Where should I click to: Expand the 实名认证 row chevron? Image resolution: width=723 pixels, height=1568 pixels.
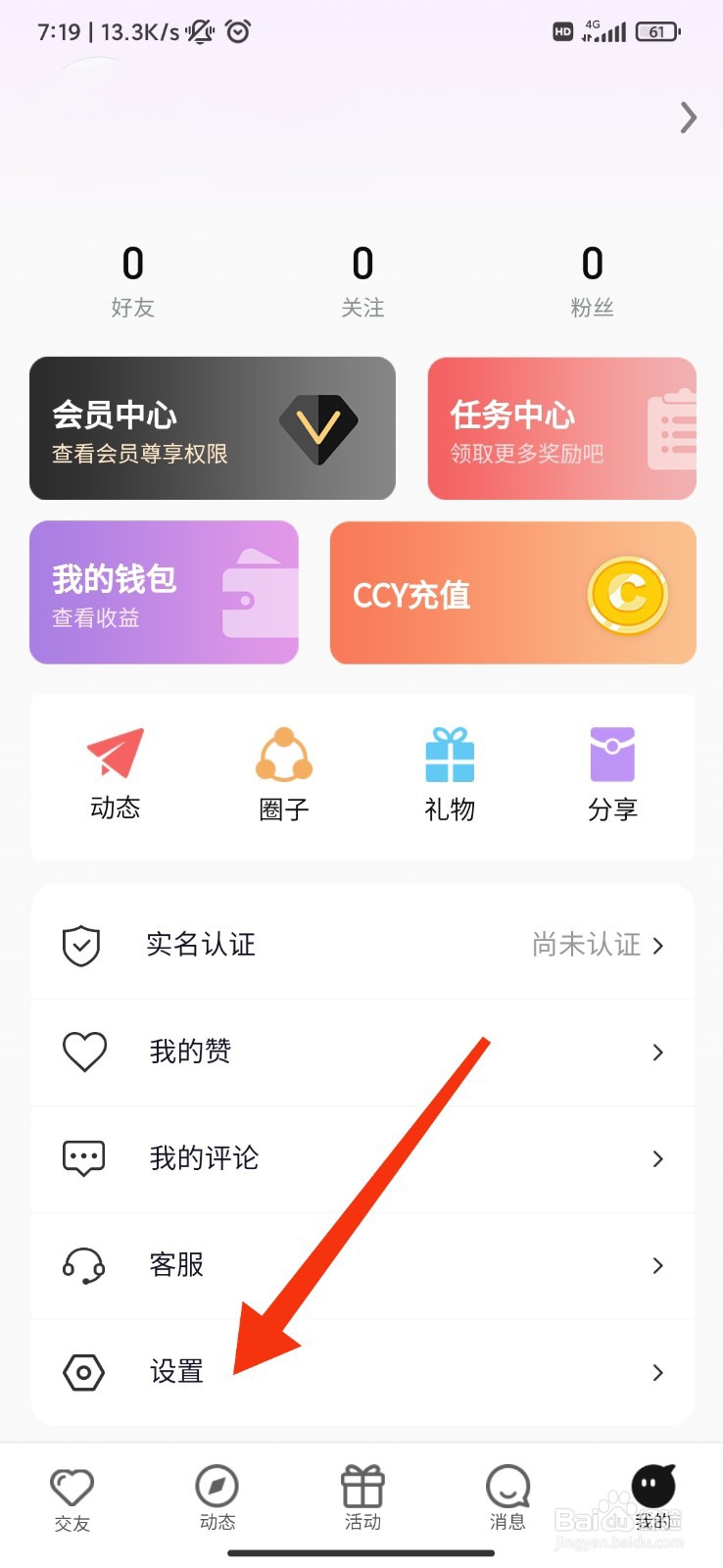(657, 945)
